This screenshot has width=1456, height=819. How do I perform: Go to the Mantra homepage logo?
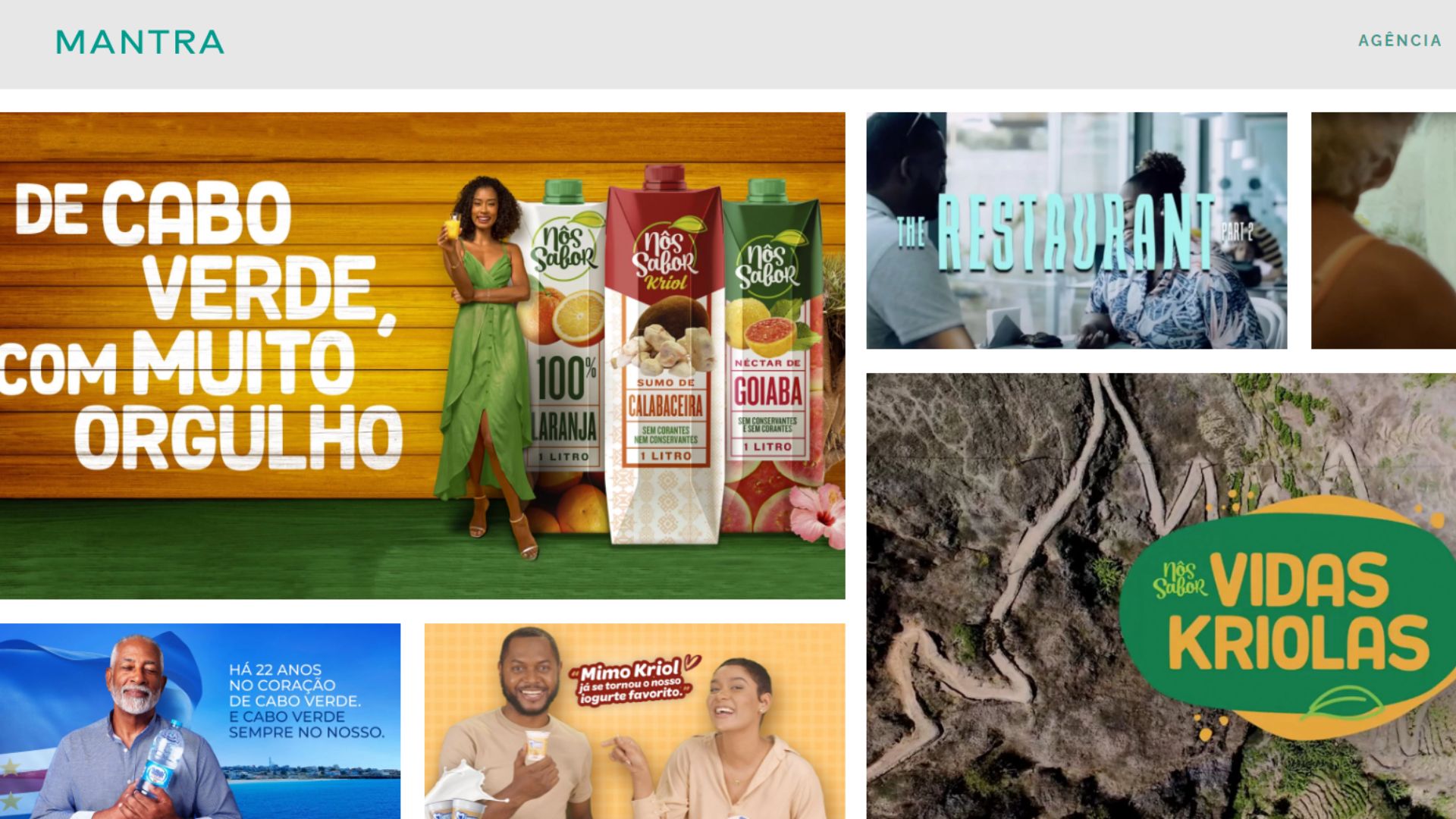[140, 42]
